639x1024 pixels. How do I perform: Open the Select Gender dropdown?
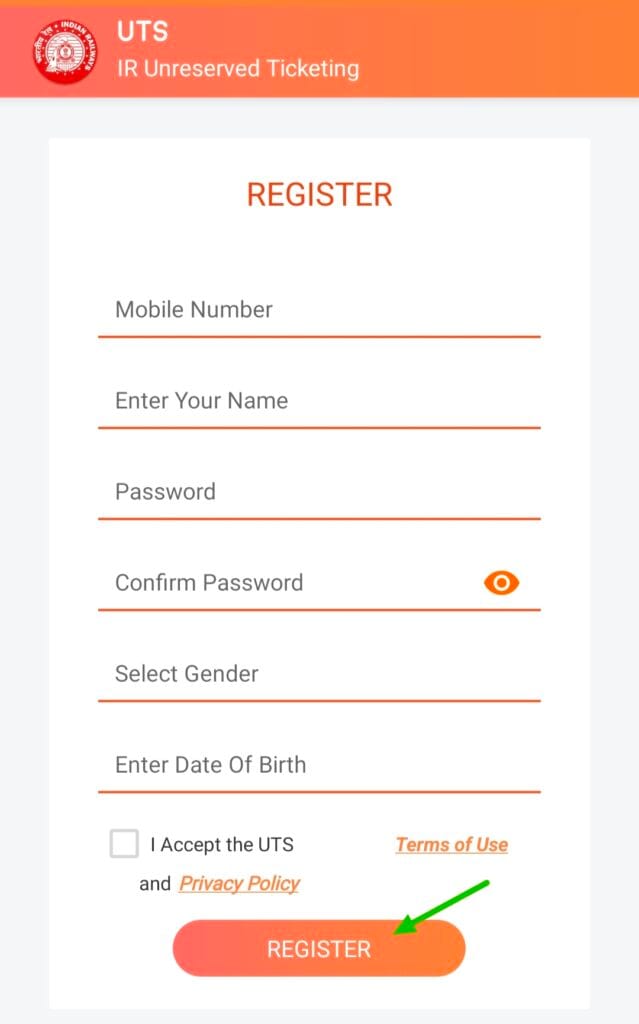click(x=319, y=675)
